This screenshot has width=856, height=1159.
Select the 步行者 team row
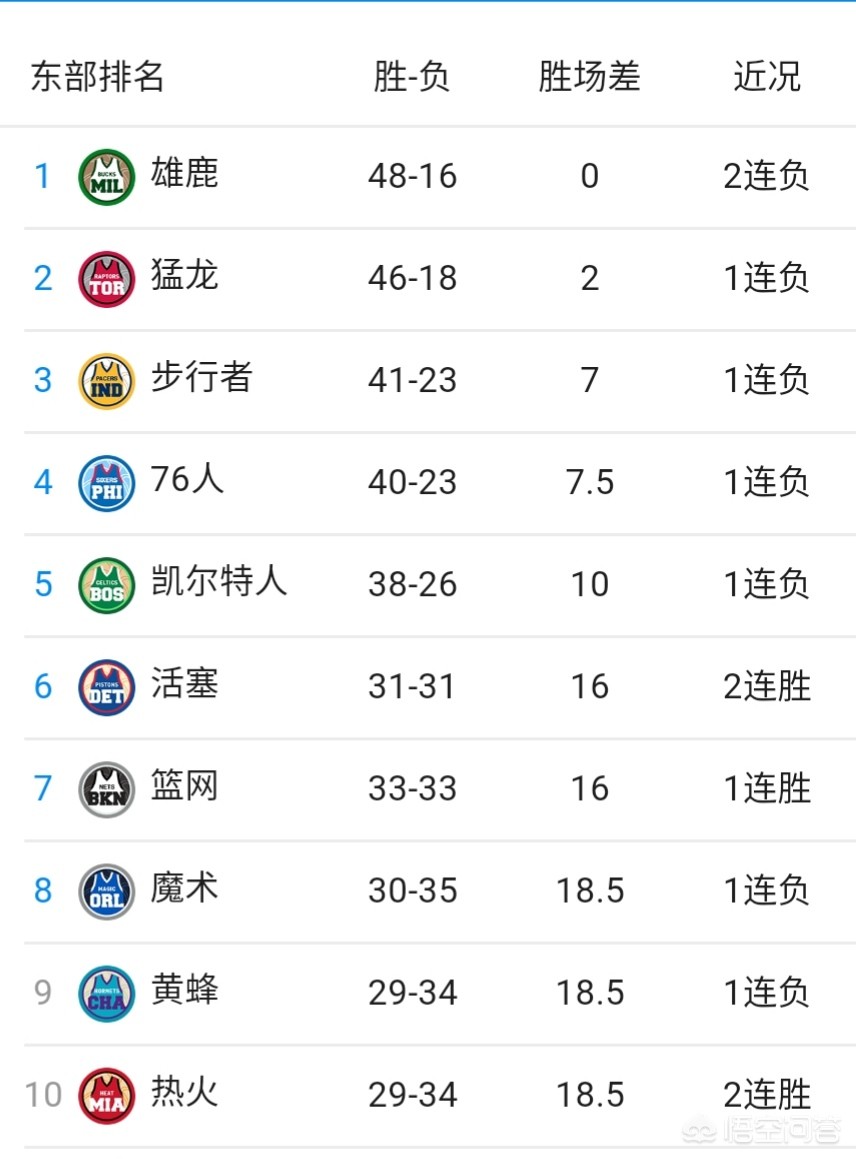tap(428, 381)
